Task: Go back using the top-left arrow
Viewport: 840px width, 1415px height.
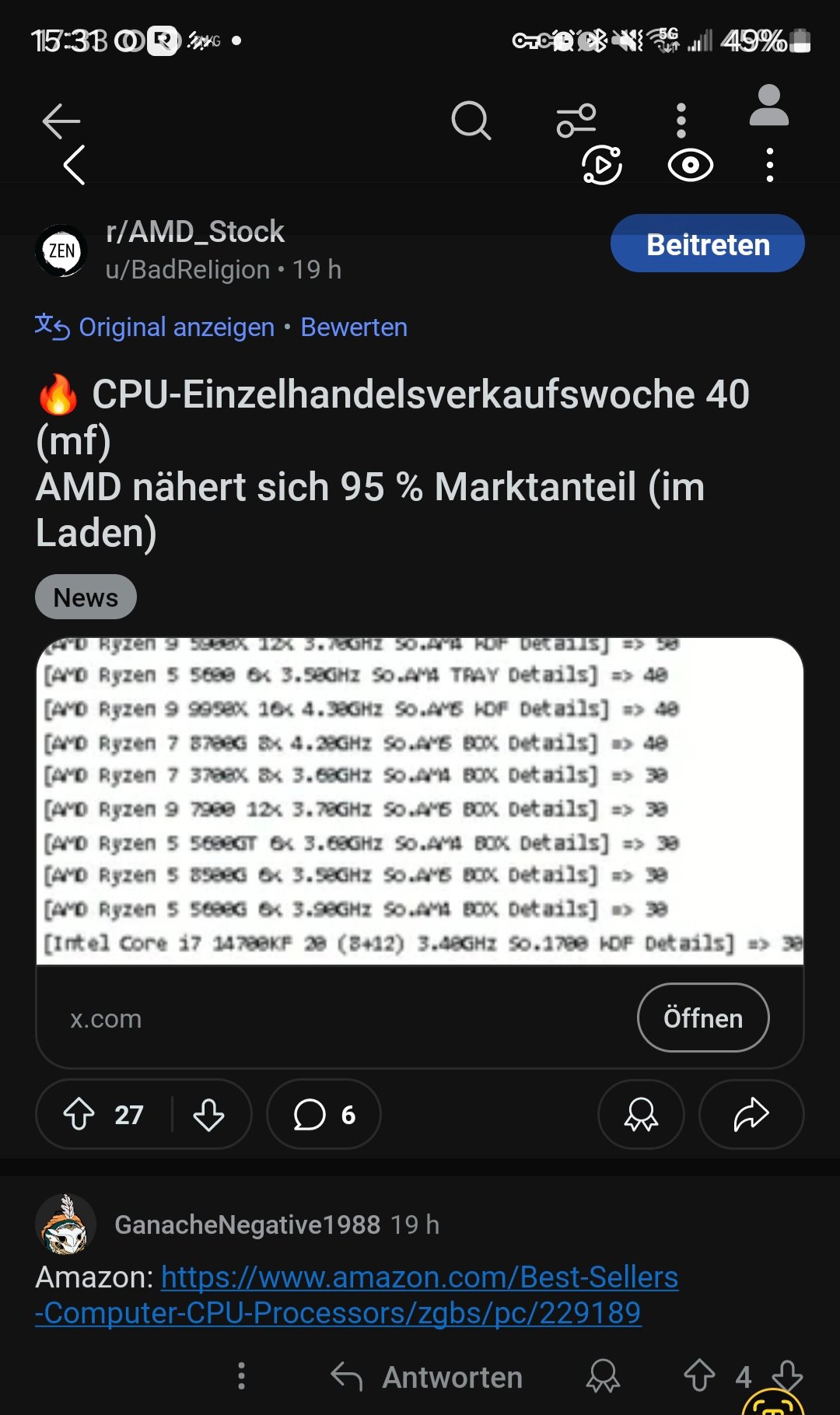Action: (x=61, y=121)
